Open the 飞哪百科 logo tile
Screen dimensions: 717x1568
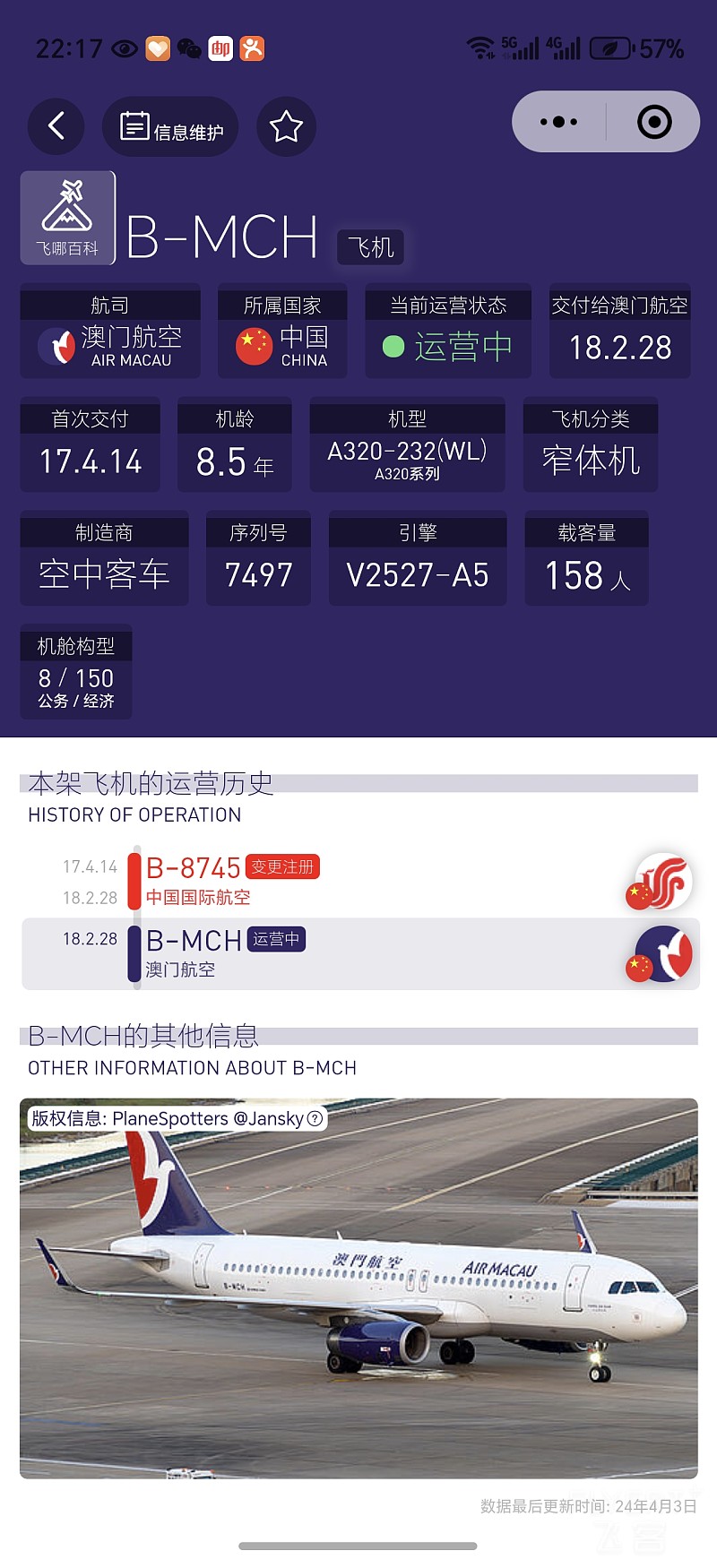pyautogui.click(x=68, y=218)
